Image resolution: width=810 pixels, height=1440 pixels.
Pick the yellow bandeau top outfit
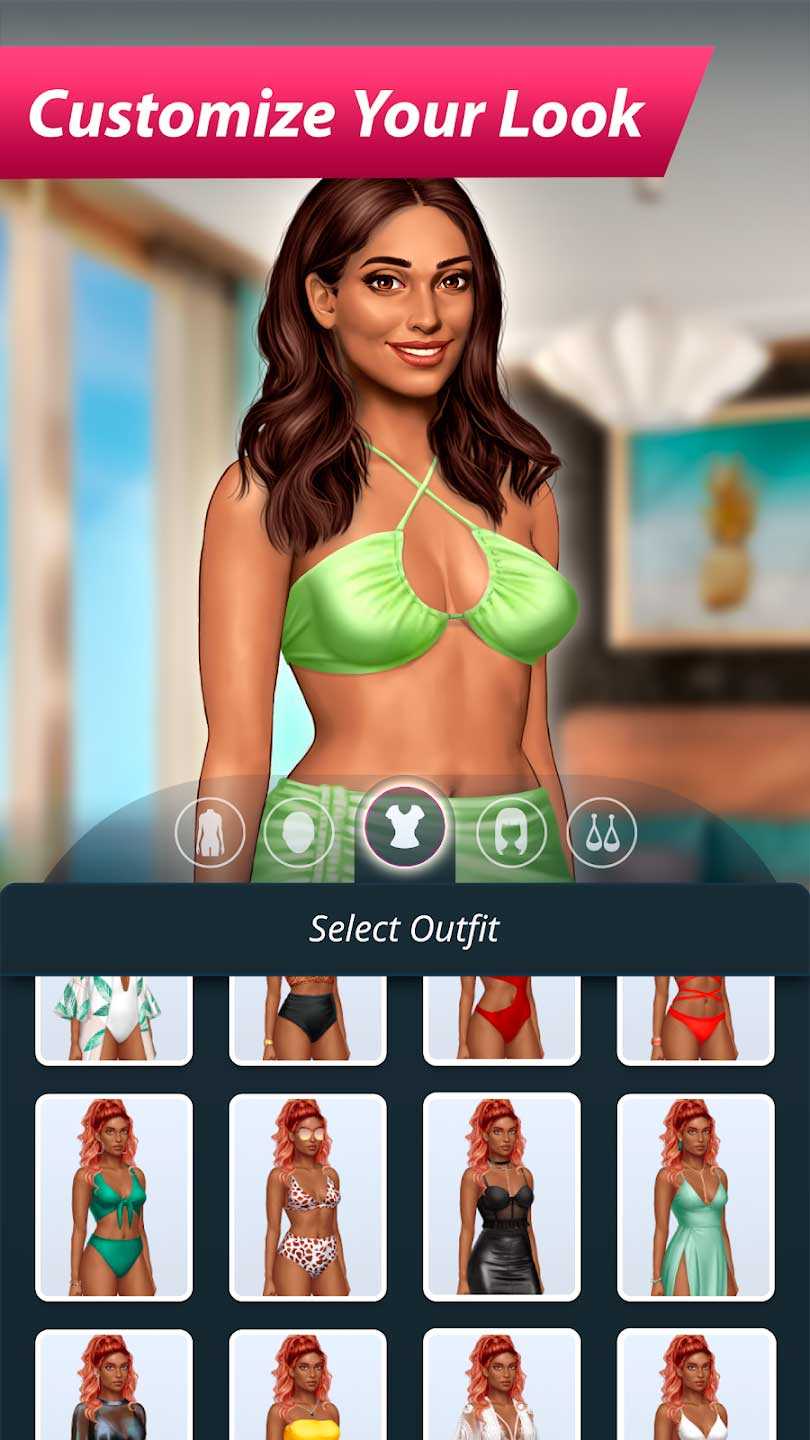click(x=308, y=1388)
